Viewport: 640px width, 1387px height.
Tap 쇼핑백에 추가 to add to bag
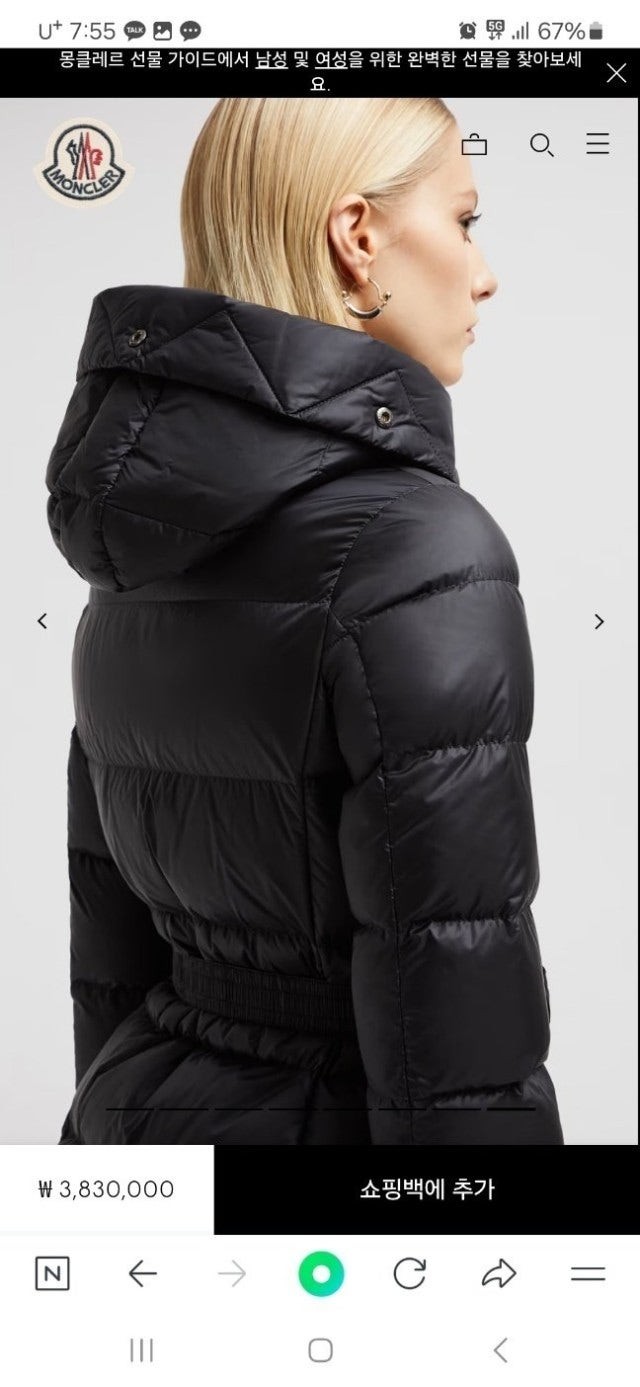427,1190
